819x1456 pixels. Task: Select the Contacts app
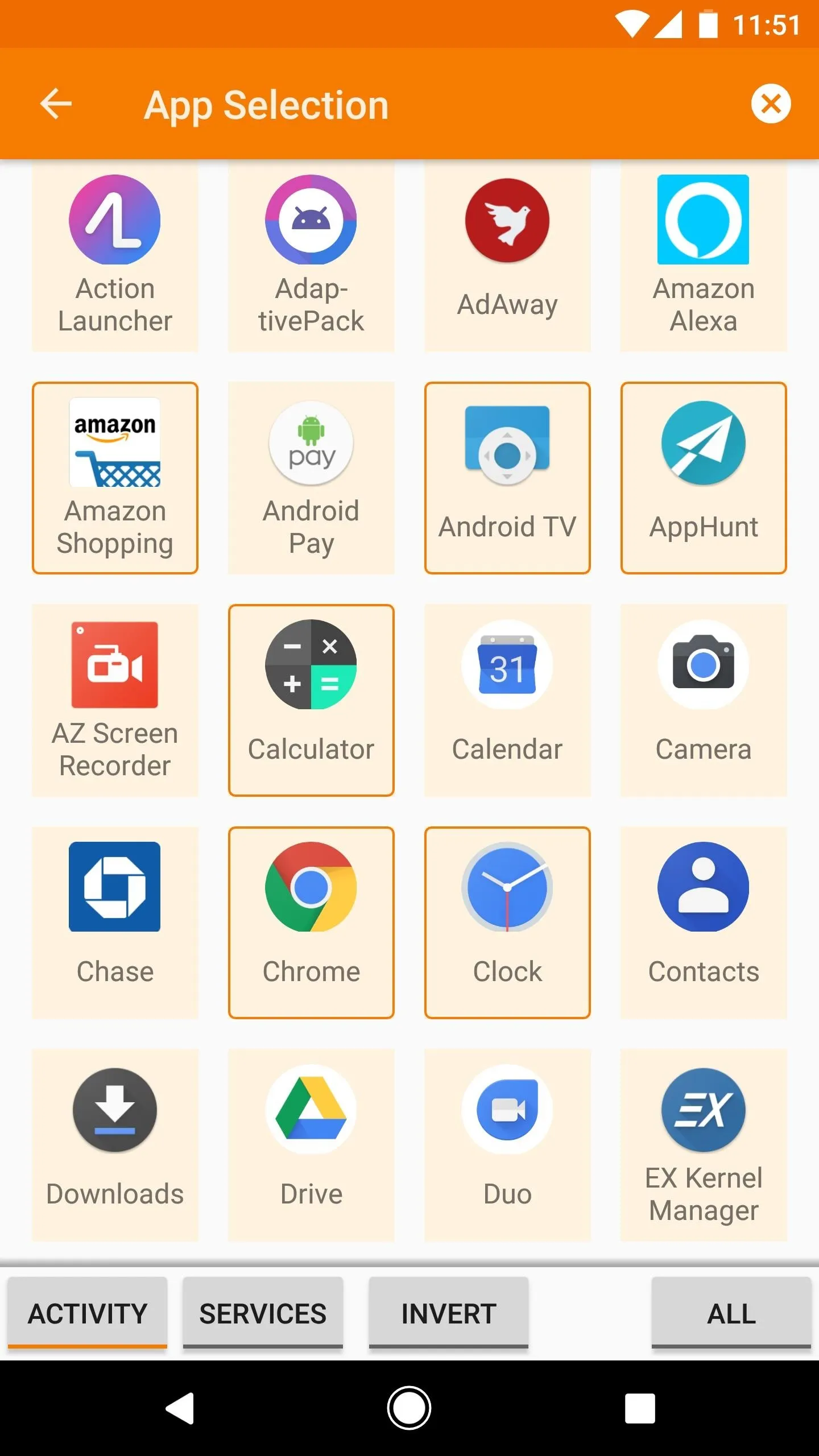click(704, 923)
